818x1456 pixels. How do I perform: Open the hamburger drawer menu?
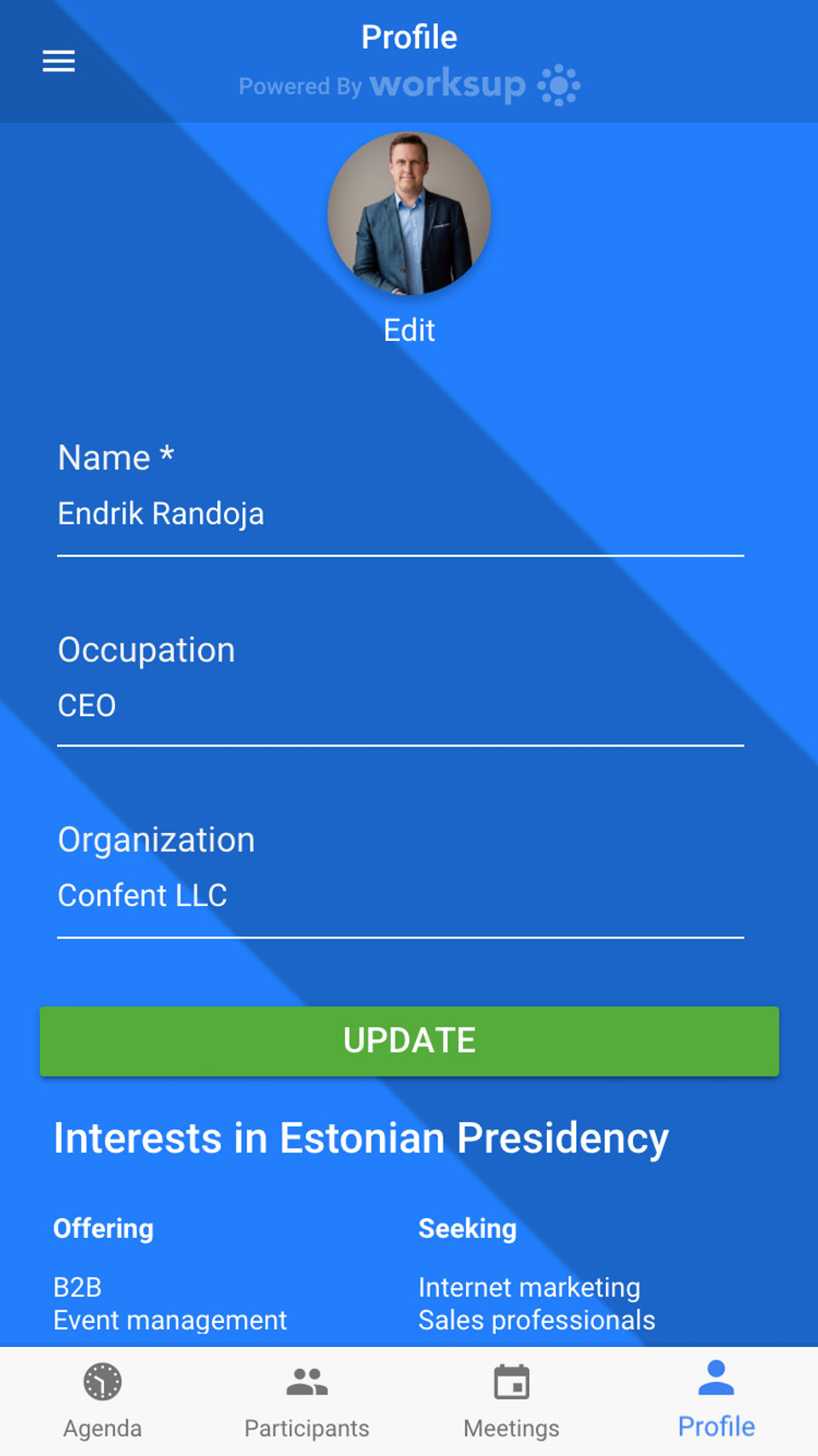pyautogui.click(x=59, y=61)
